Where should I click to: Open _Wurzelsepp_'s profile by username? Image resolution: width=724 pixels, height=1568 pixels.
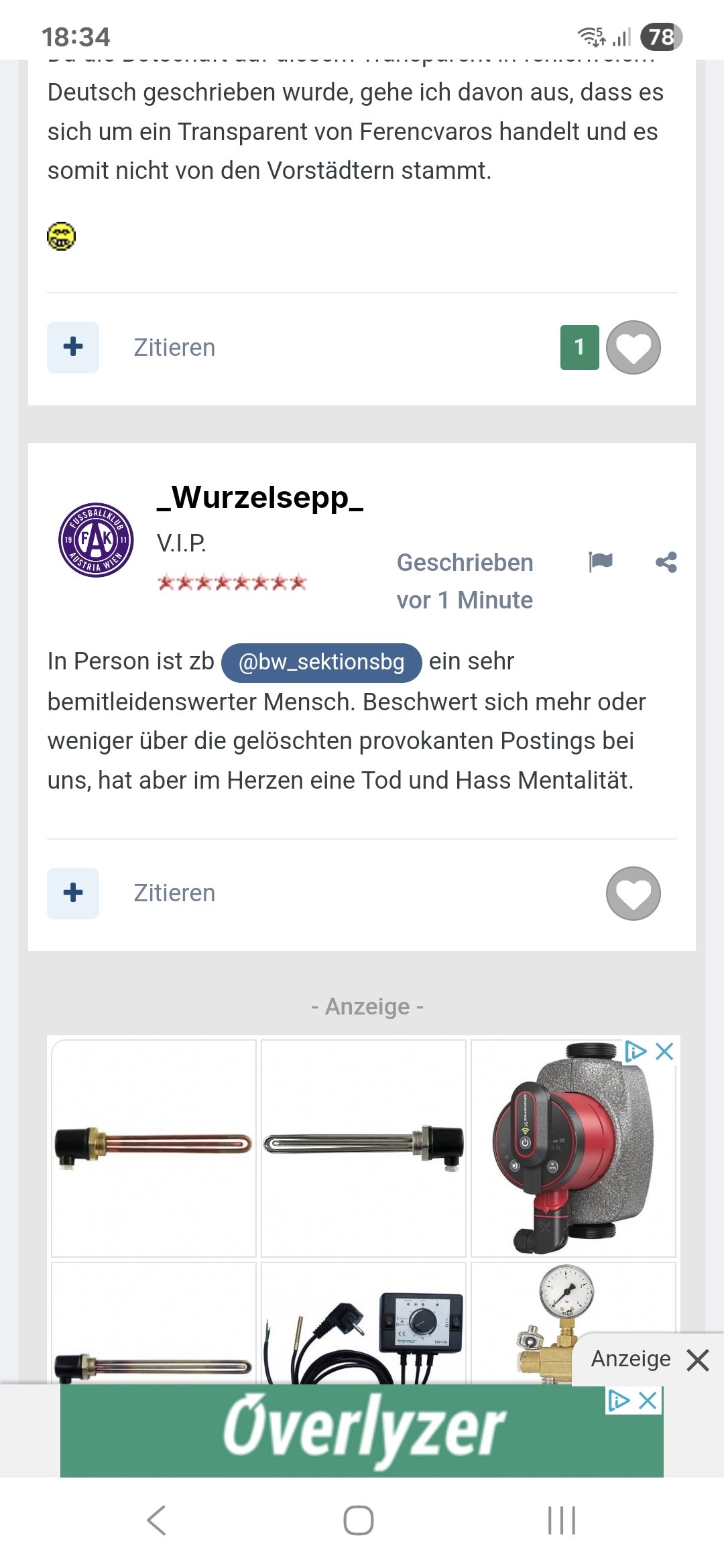tap(260, 497)
